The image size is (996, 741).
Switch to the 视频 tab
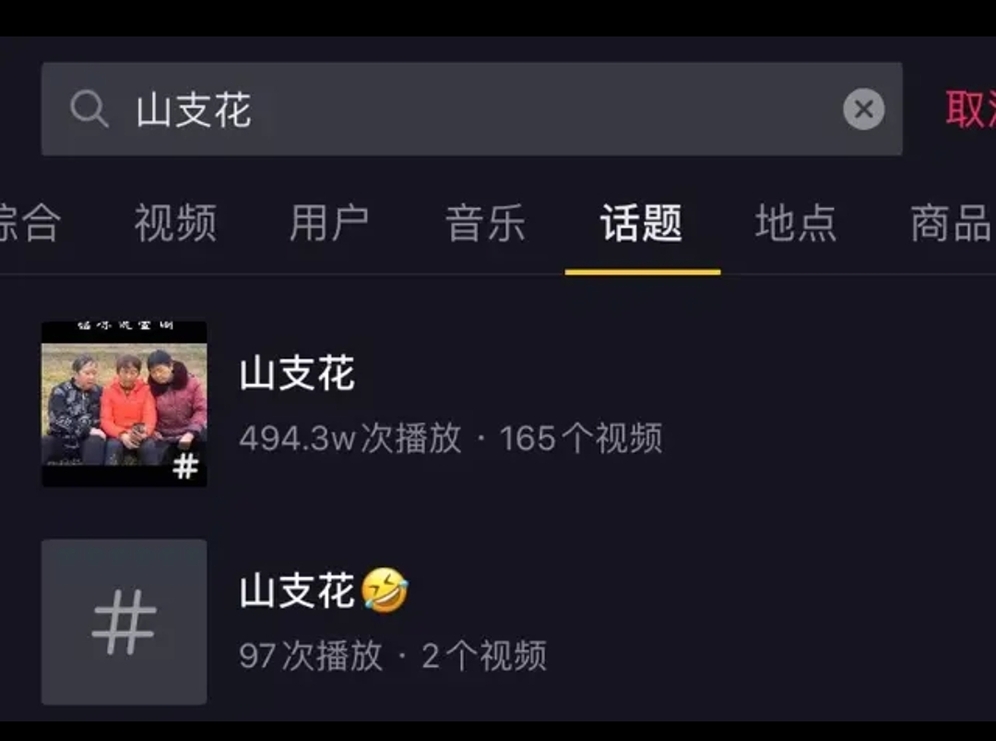175,223
